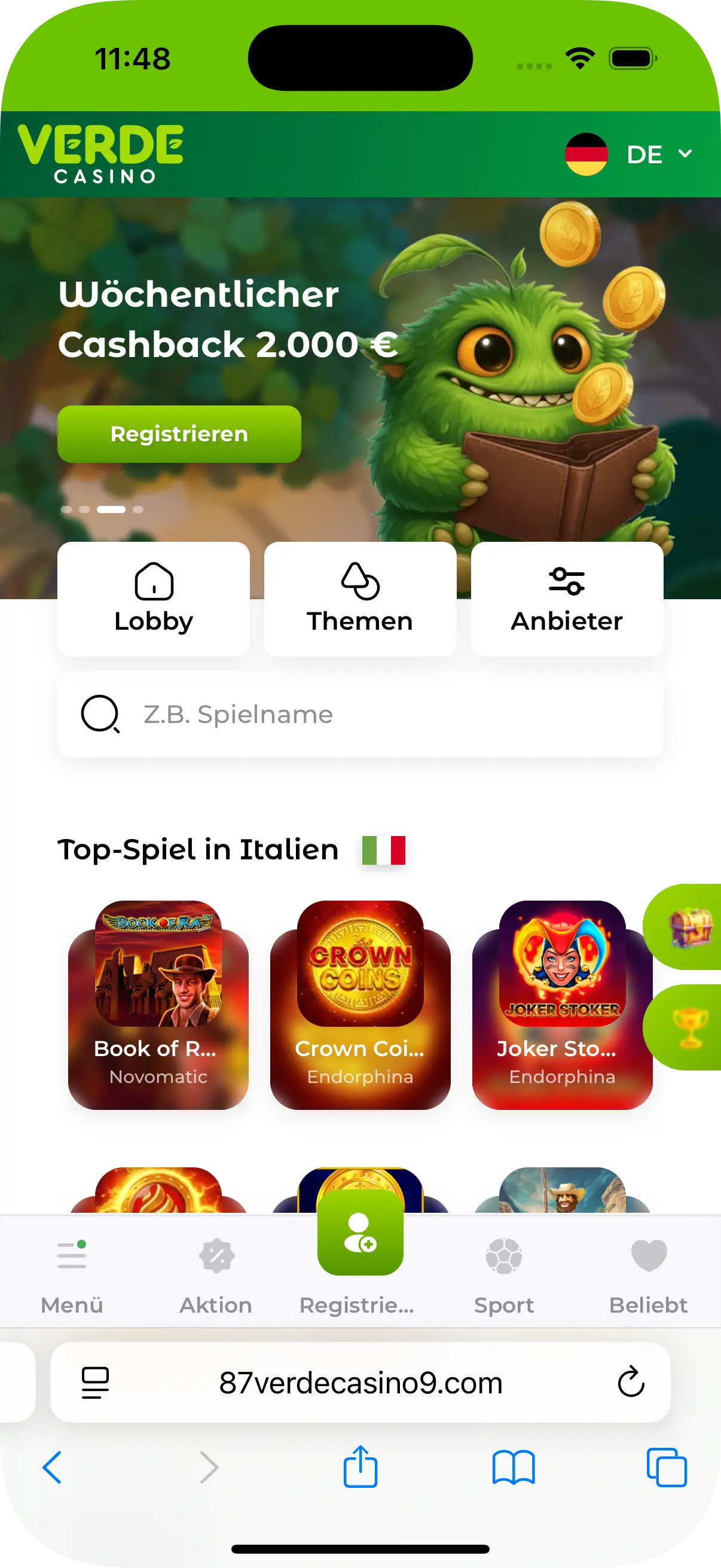Open the Lobby section icon
The height and width of the screenshot is (1568, 721).
click(x=154, y=582)
